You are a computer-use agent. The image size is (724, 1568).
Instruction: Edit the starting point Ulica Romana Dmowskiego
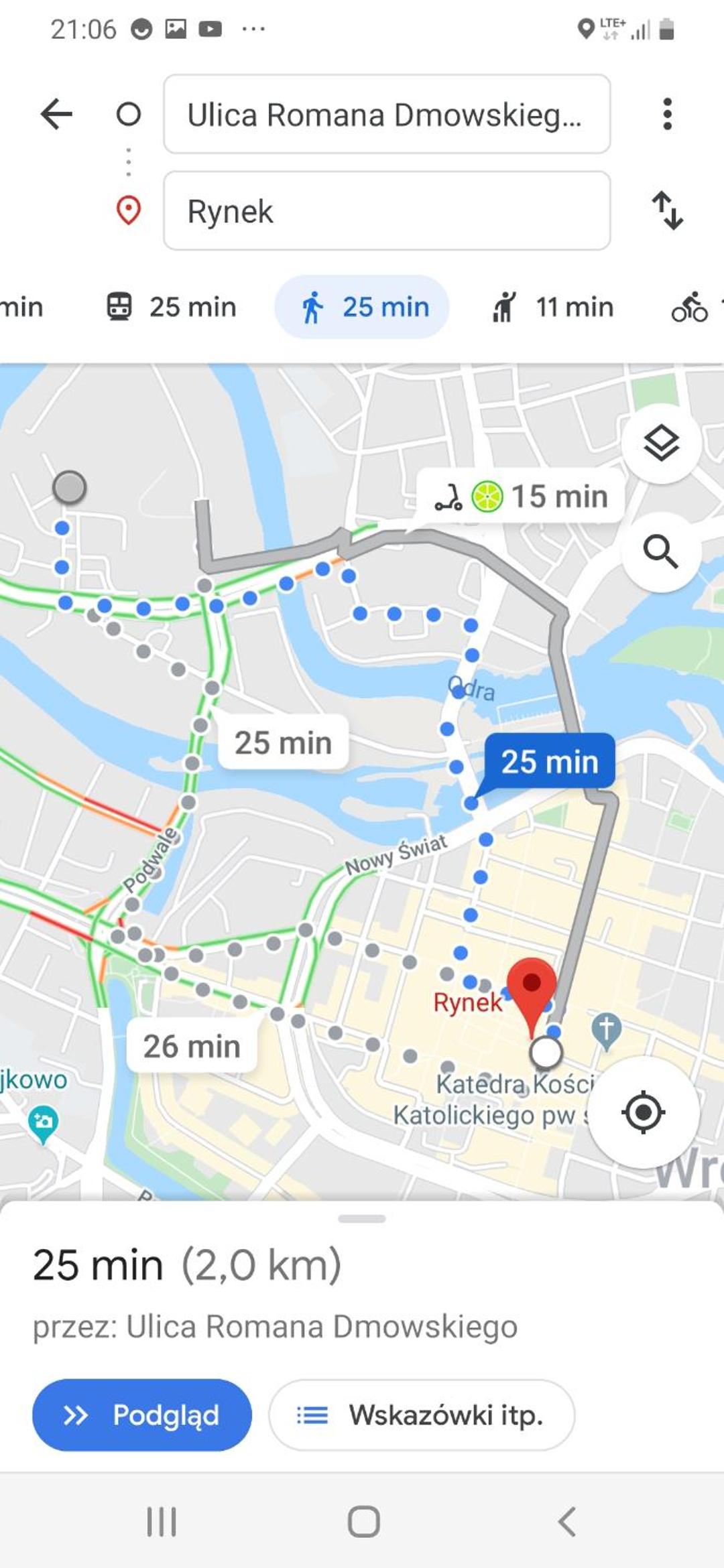pos(387,114)
